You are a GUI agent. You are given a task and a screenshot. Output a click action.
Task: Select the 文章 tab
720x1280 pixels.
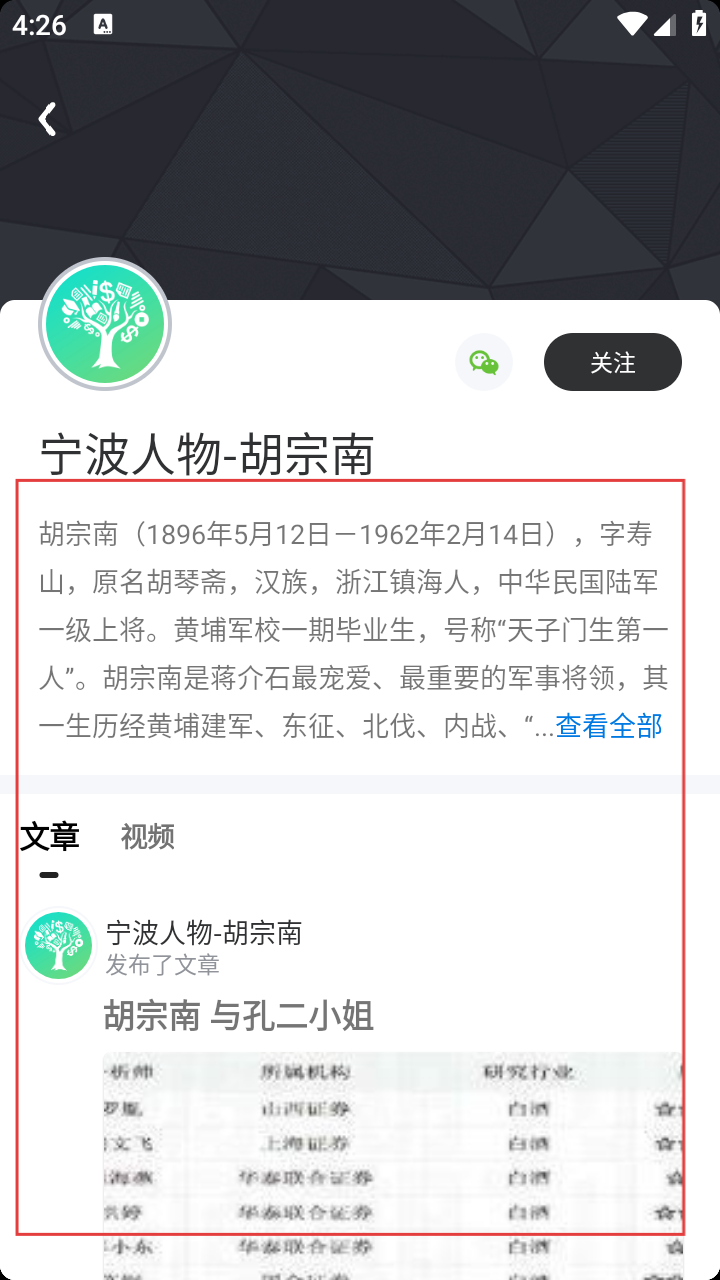point(50,836)
